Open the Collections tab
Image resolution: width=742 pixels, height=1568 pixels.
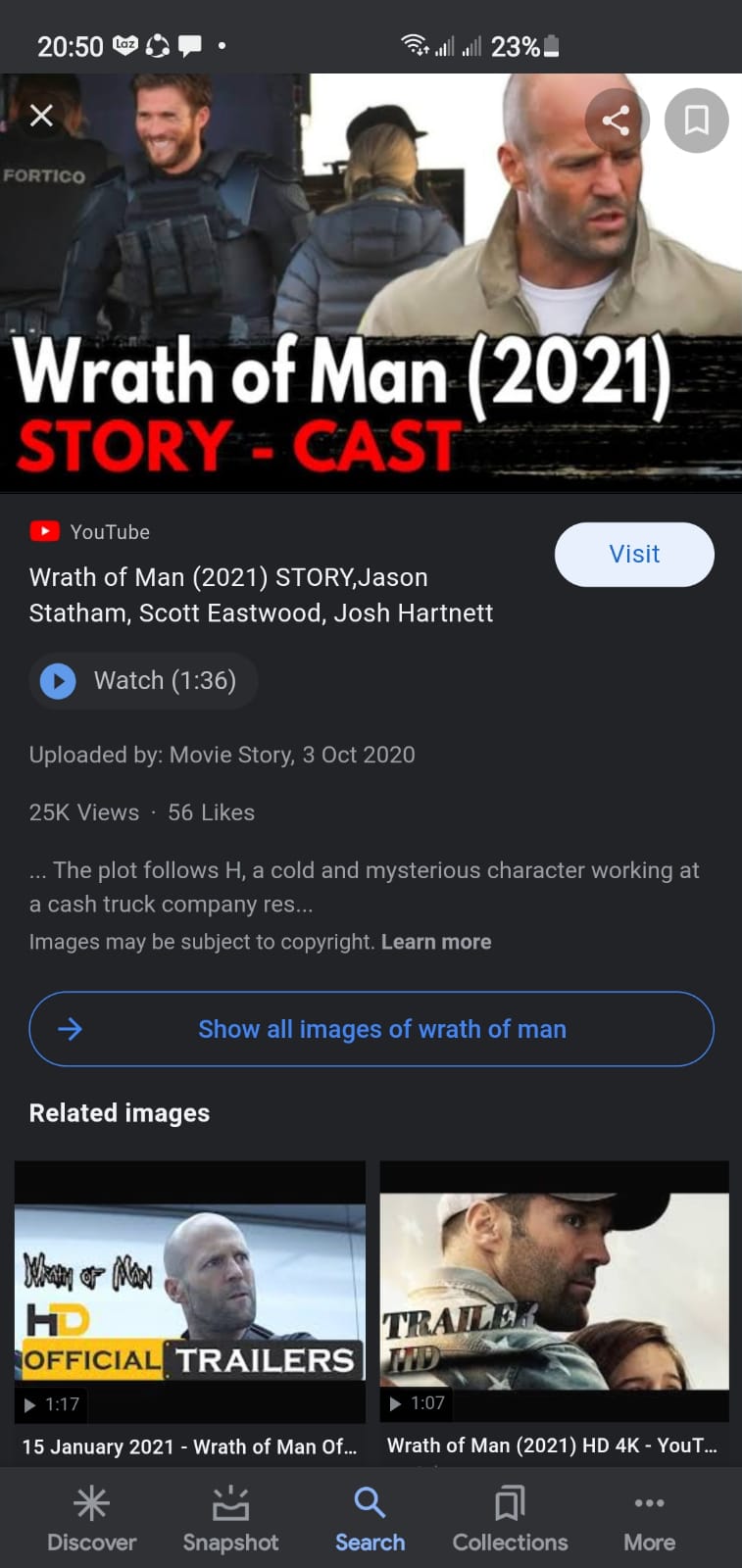[x=510, y=1518]
